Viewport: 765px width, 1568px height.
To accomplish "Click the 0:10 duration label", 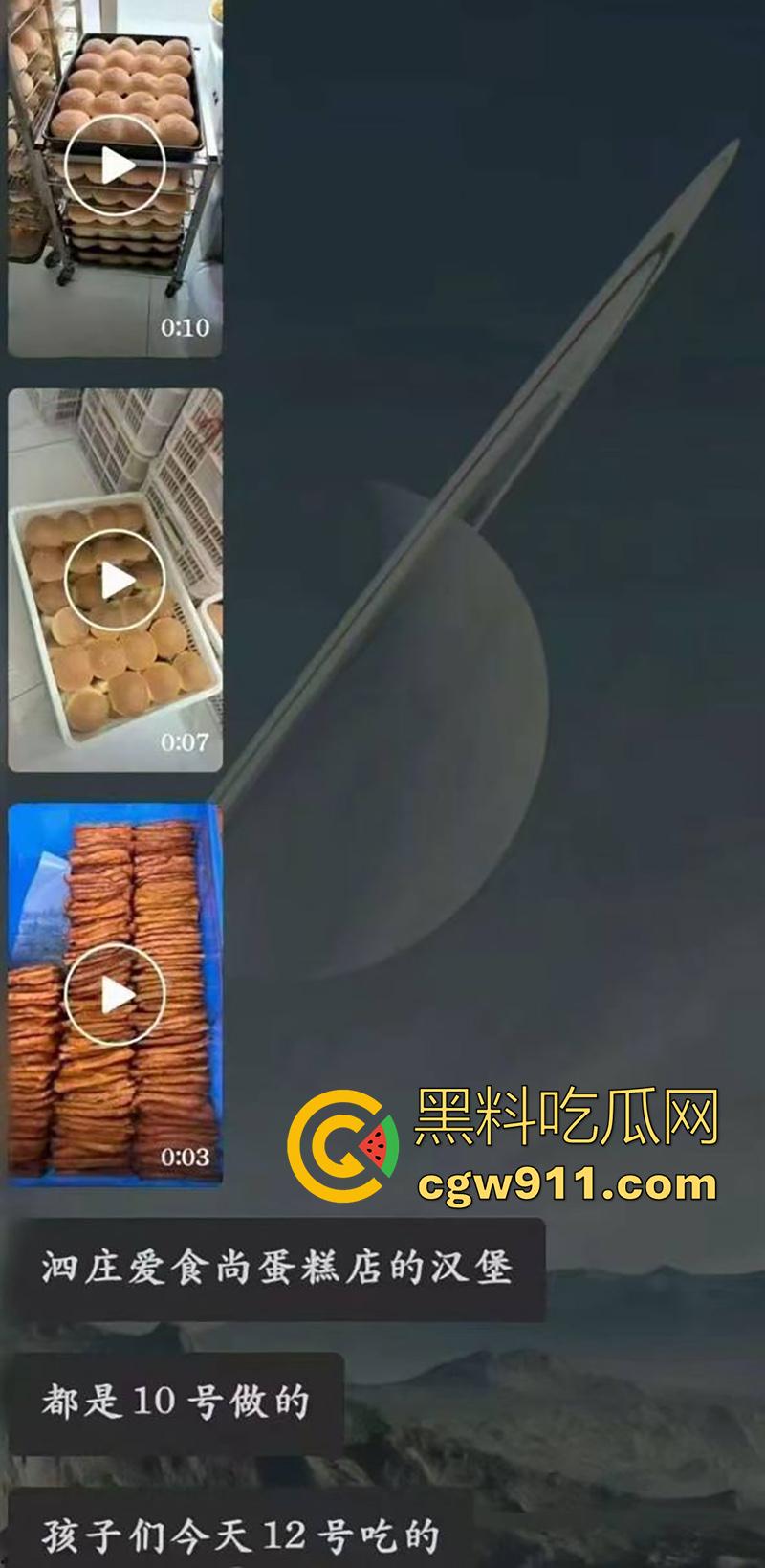I will coord(187,328).
